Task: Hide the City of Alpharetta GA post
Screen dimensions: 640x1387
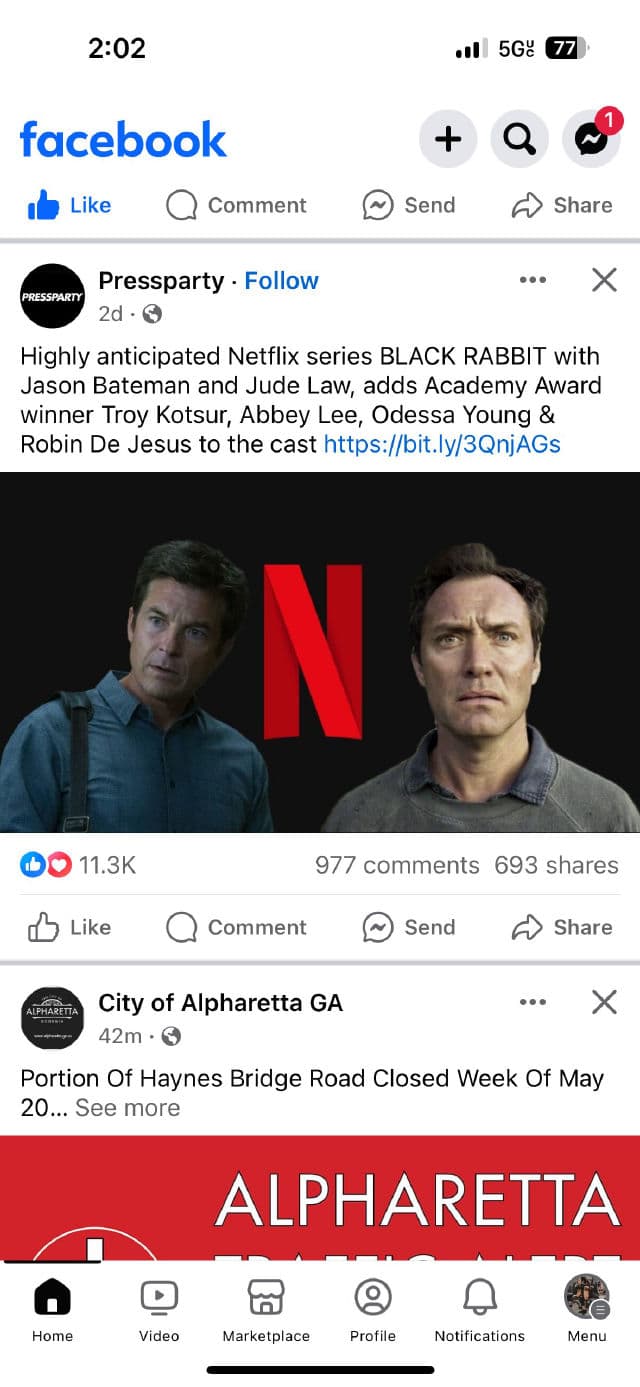Action: [604, 1002]
